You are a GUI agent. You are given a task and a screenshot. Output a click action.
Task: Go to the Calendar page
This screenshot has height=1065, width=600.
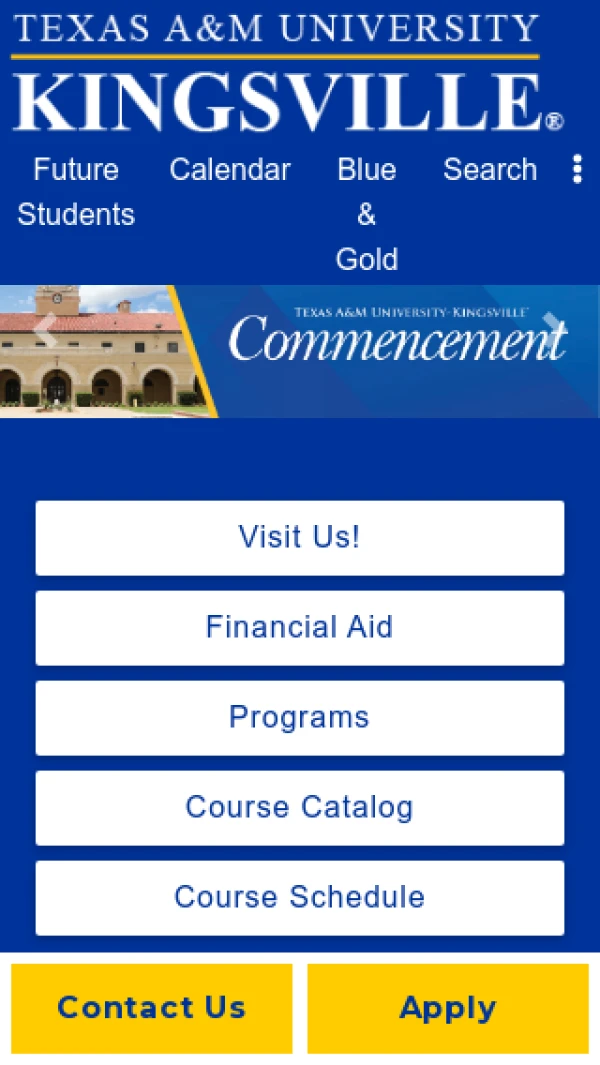coord(230,169)
